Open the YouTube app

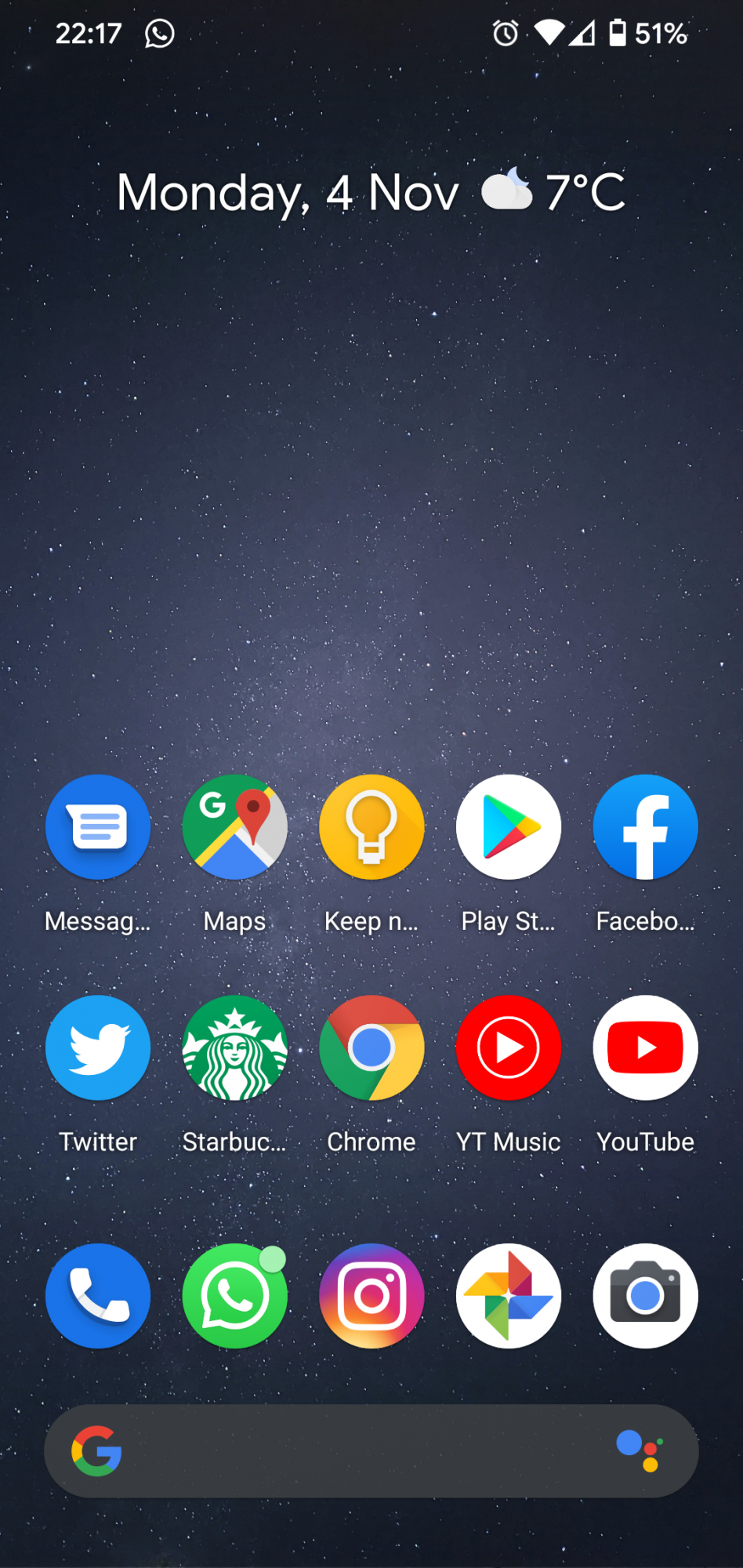645,1047
